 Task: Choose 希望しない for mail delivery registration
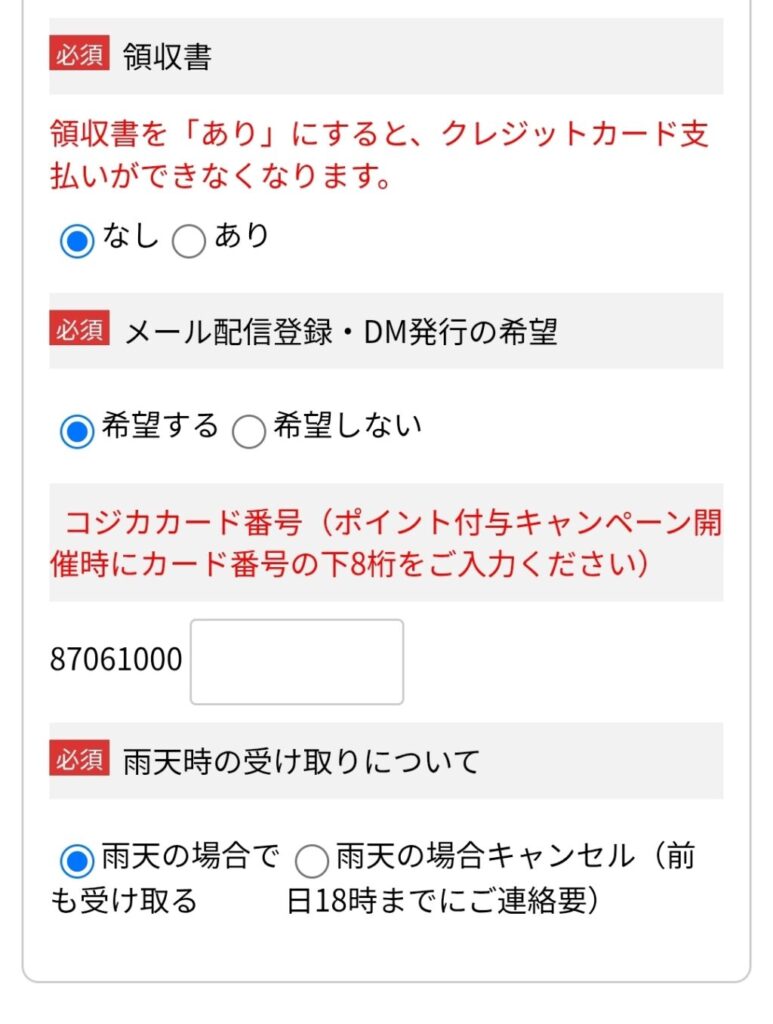pyautogui.click(x=249, y=431)
